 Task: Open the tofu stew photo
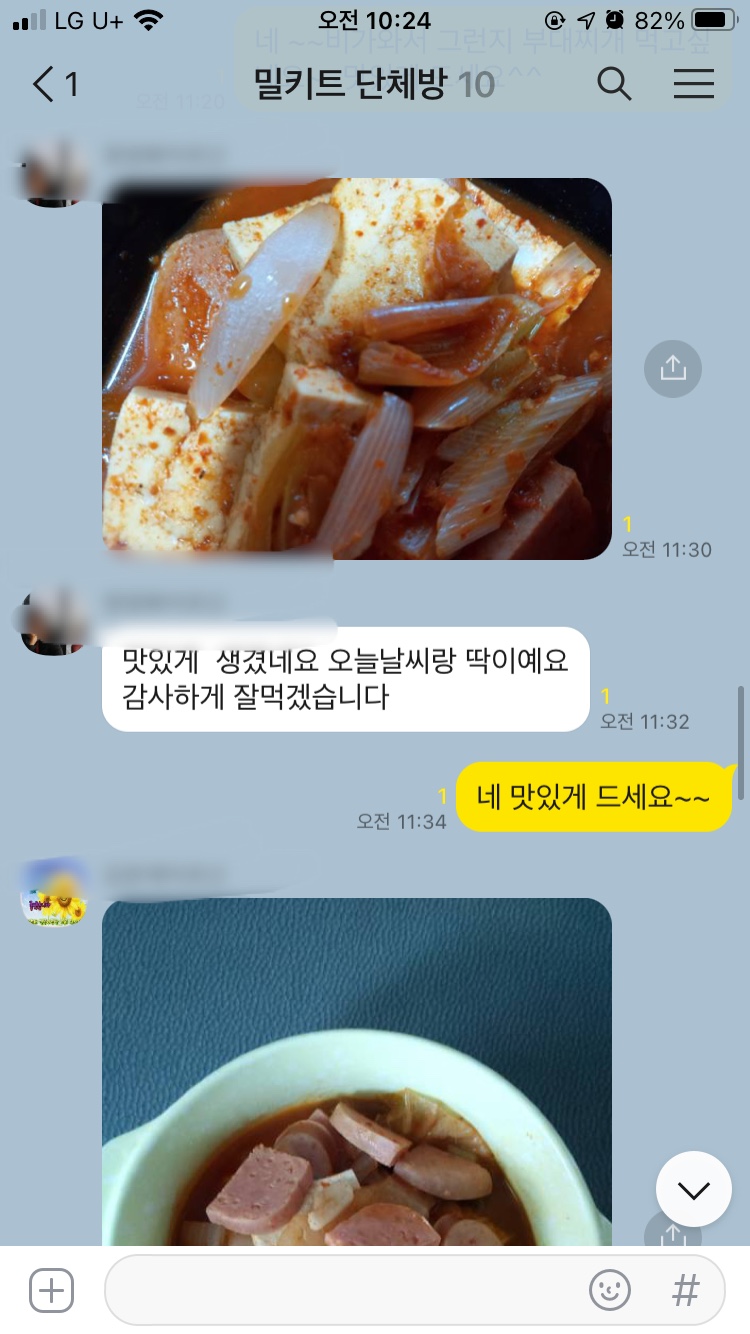pyautogui.click(x=357, y=368)
